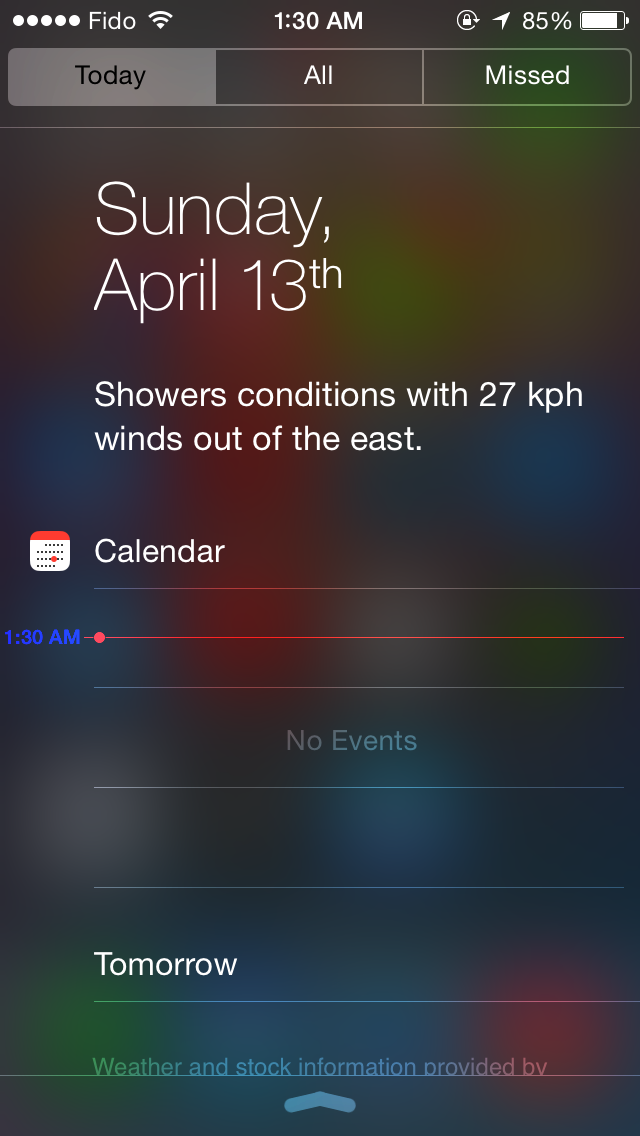This screenshot has height=1136, width=640.
Task: Open the Calendar widget section
Action: click(x=160, y=551)
